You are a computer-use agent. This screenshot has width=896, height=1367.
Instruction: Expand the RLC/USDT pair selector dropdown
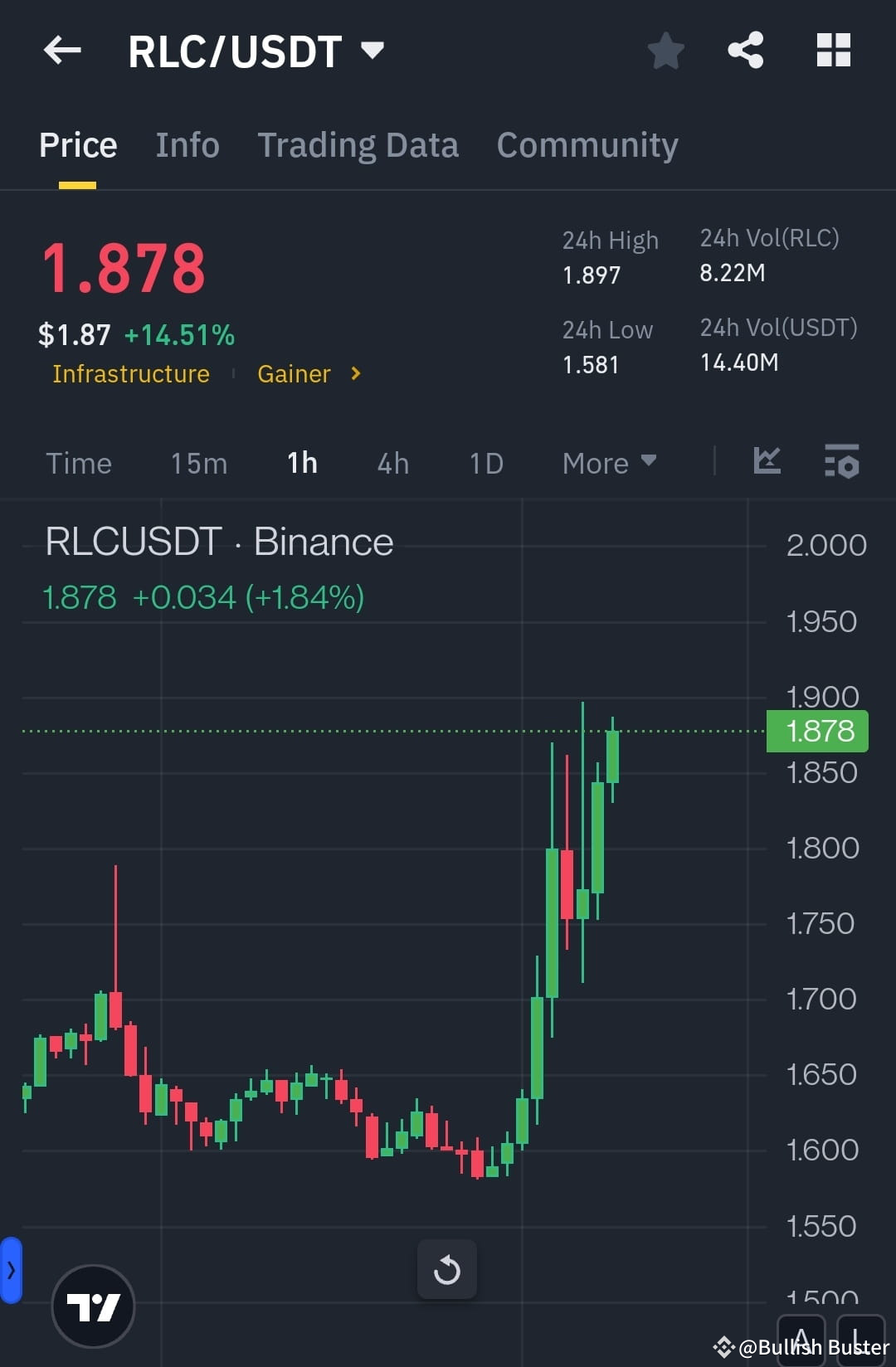click(373, 50)
